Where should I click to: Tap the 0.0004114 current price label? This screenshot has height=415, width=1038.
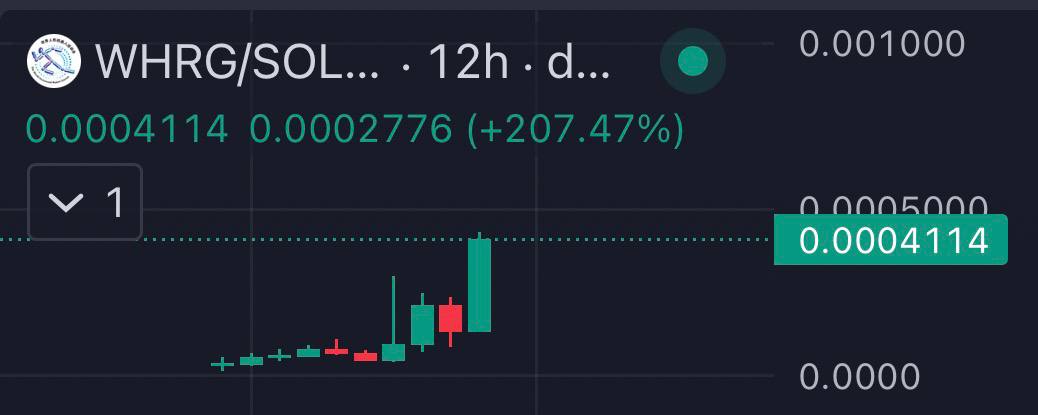[x=890, y=240]
